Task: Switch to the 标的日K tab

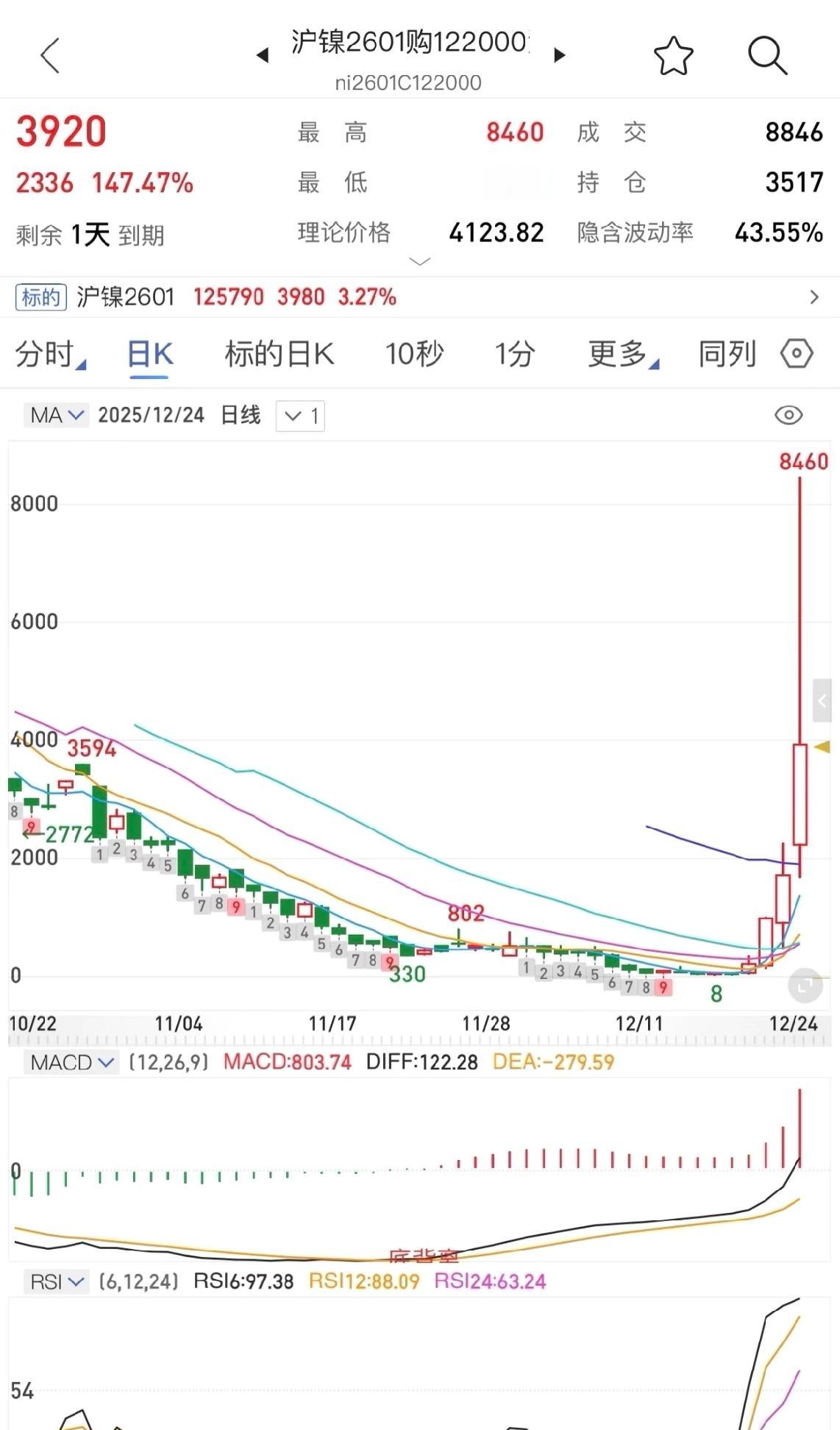Action: pos(279,354)
